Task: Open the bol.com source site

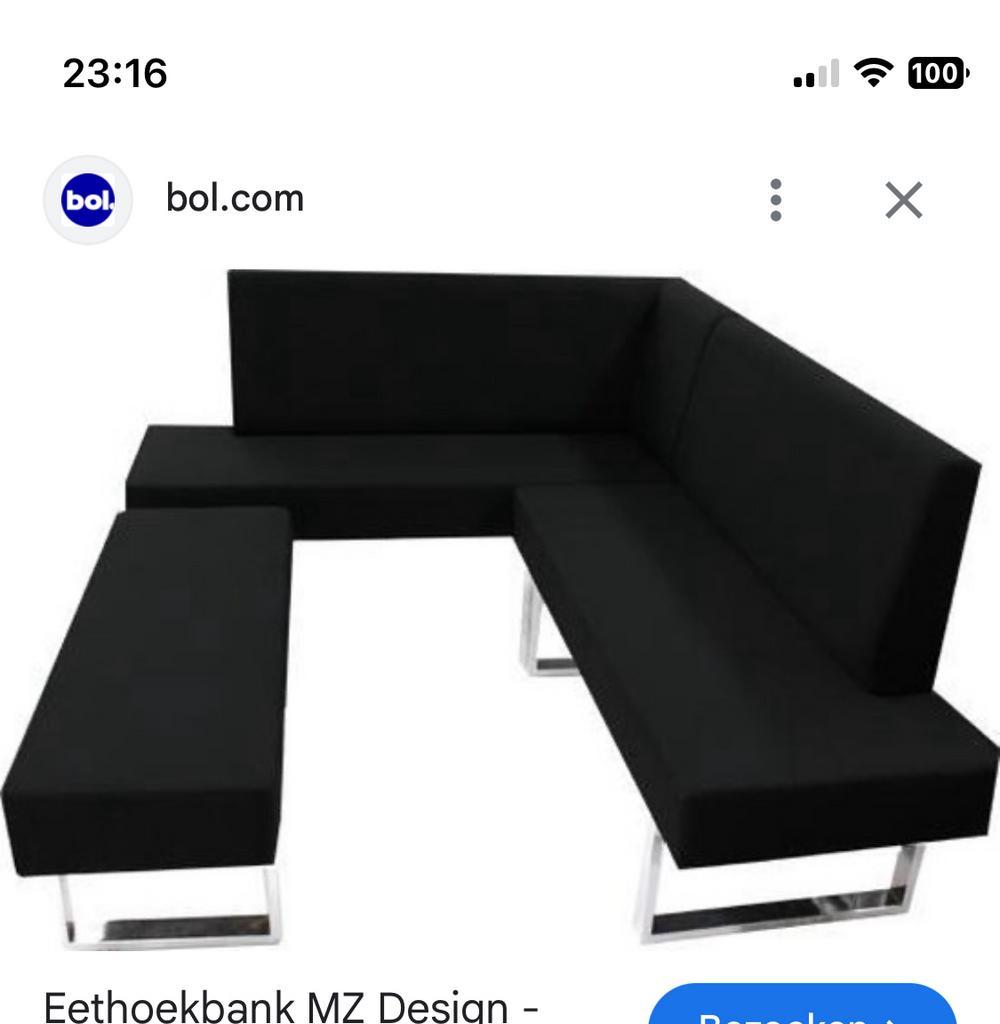Action: click(x=235, y=198)
